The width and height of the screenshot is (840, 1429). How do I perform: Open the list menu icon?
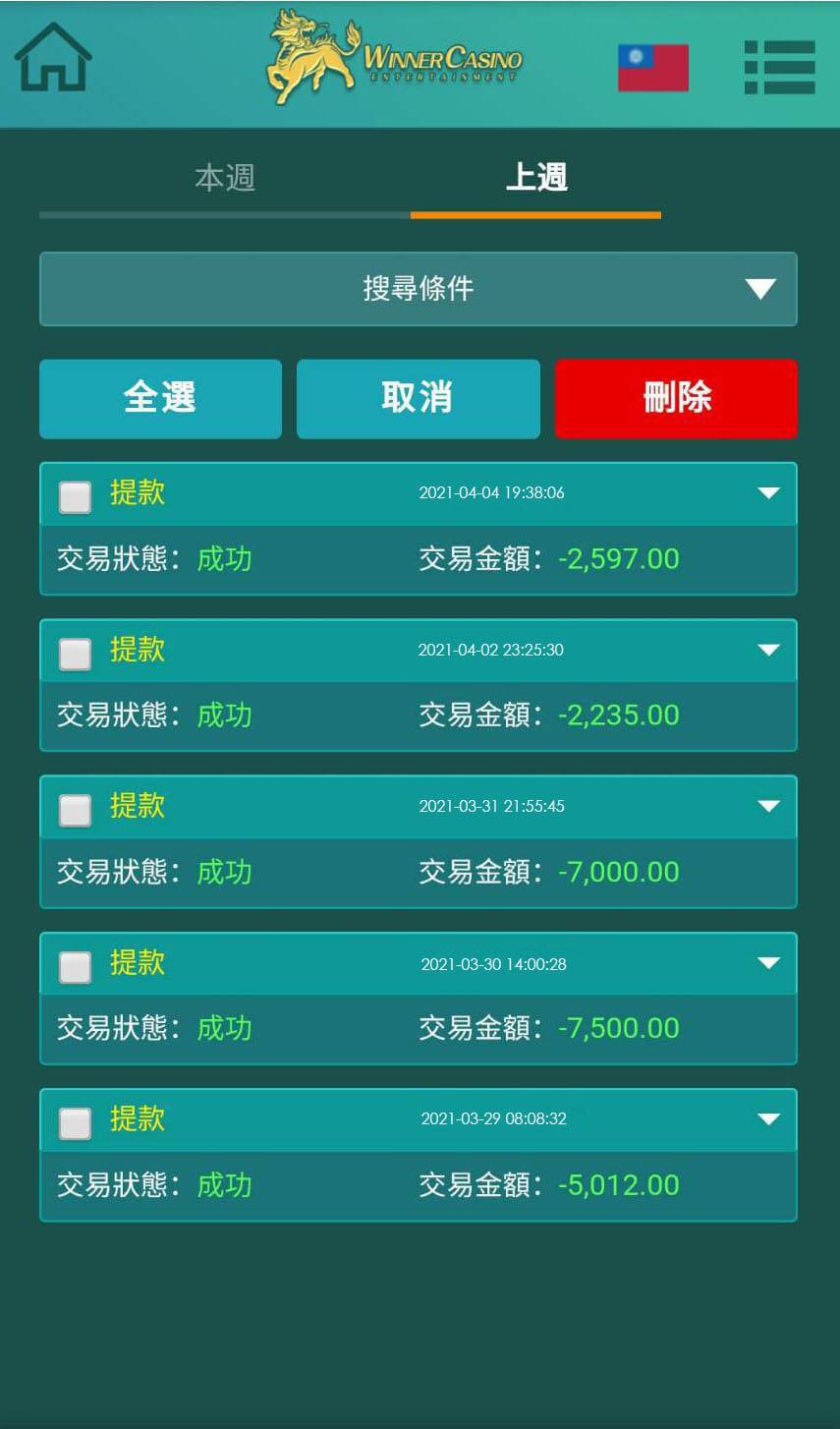[x=779, y=68]
